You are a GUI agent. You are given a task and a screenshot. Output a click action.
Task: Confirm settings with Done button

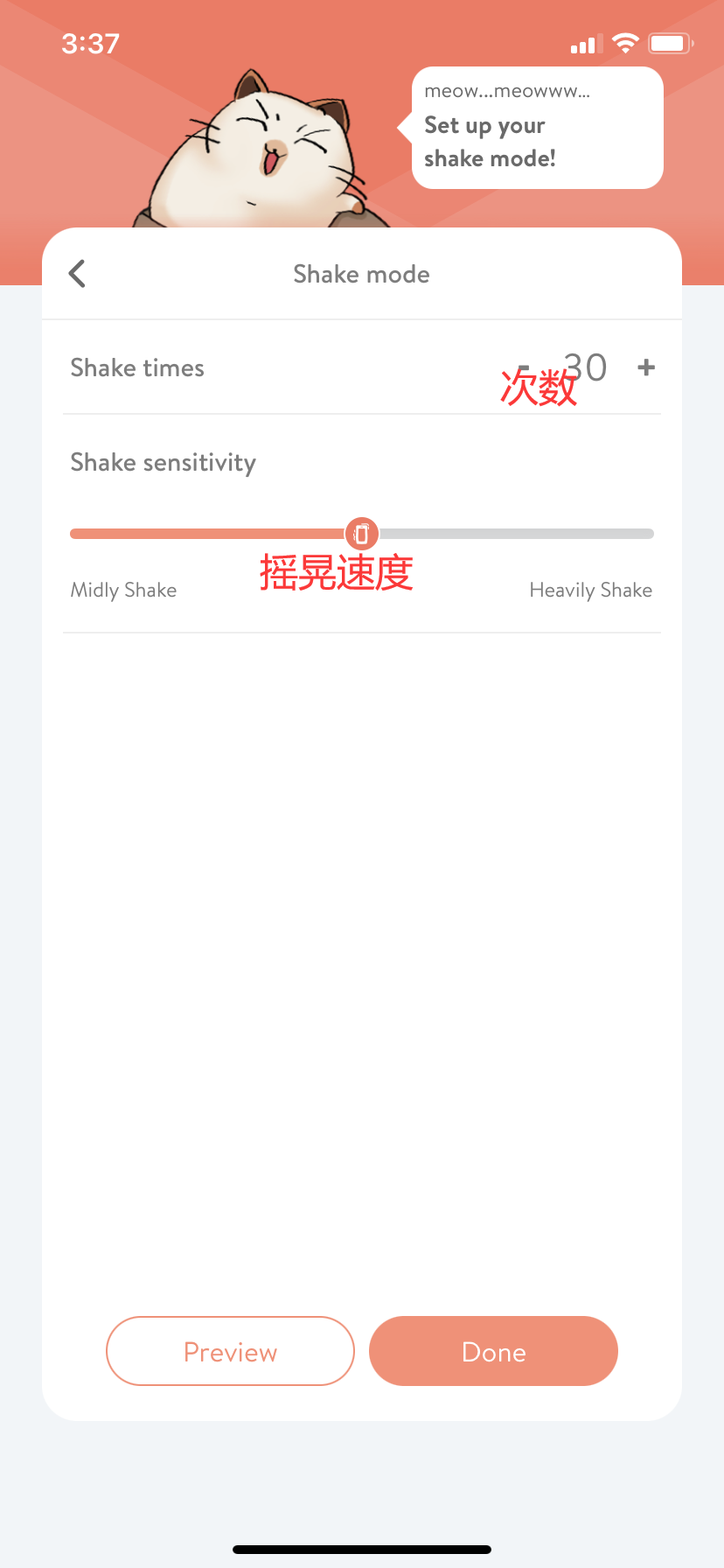(493, 1351)
